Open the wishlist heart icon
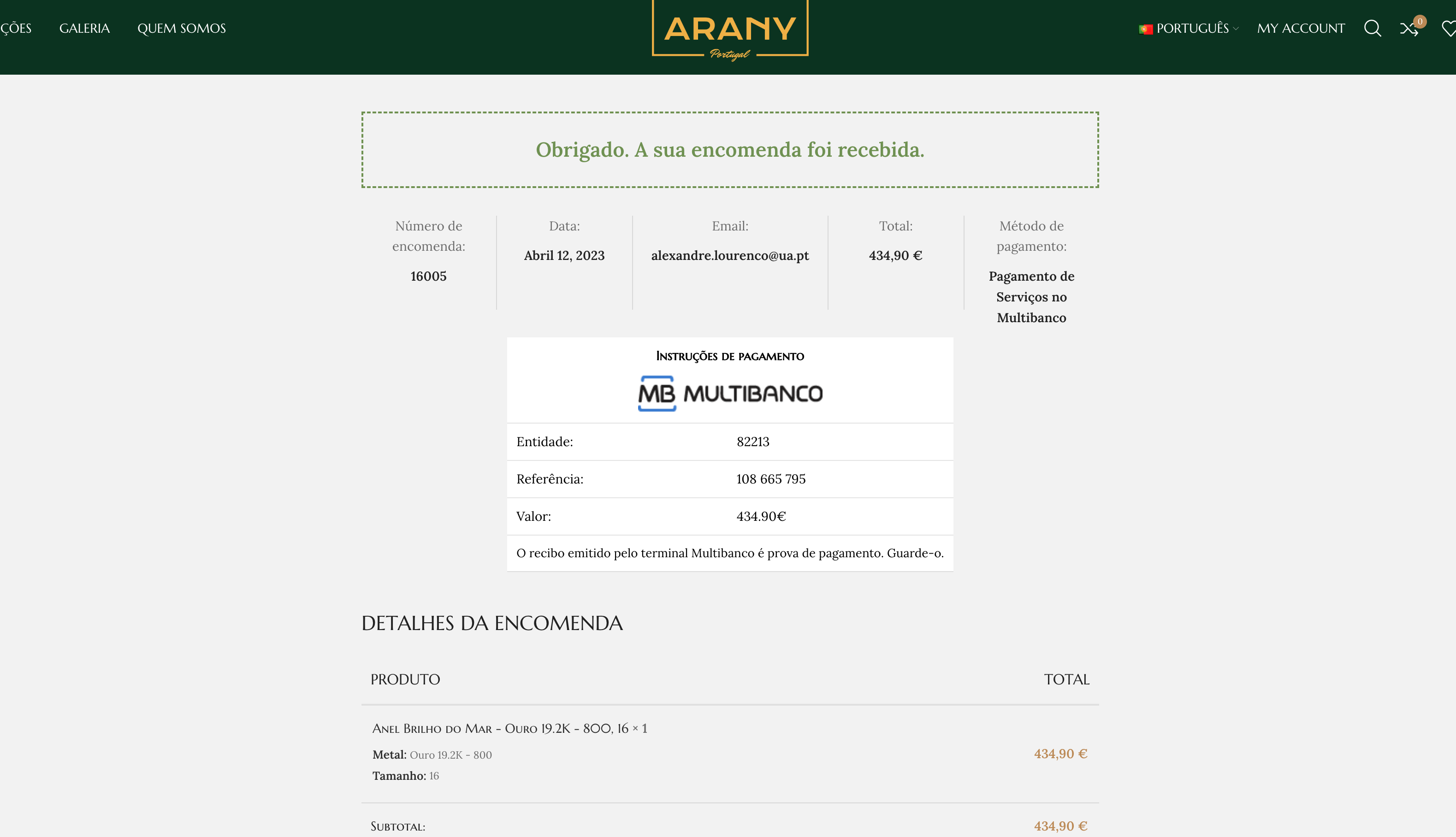1456x837 pixels. (1448, 28)
